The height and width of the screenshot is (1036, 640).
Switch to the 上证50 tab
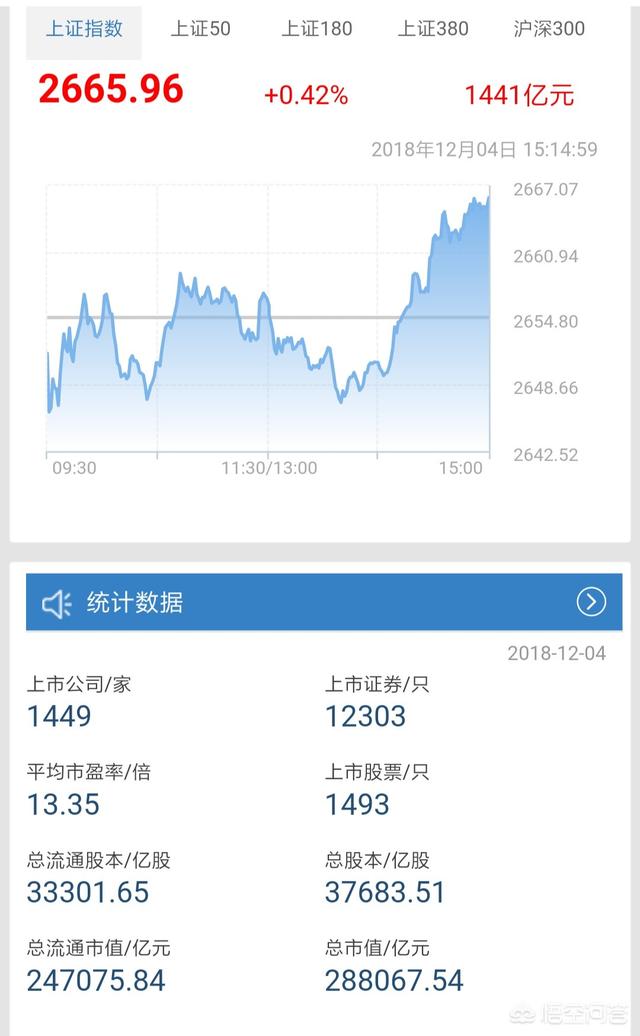click(200, 28)
